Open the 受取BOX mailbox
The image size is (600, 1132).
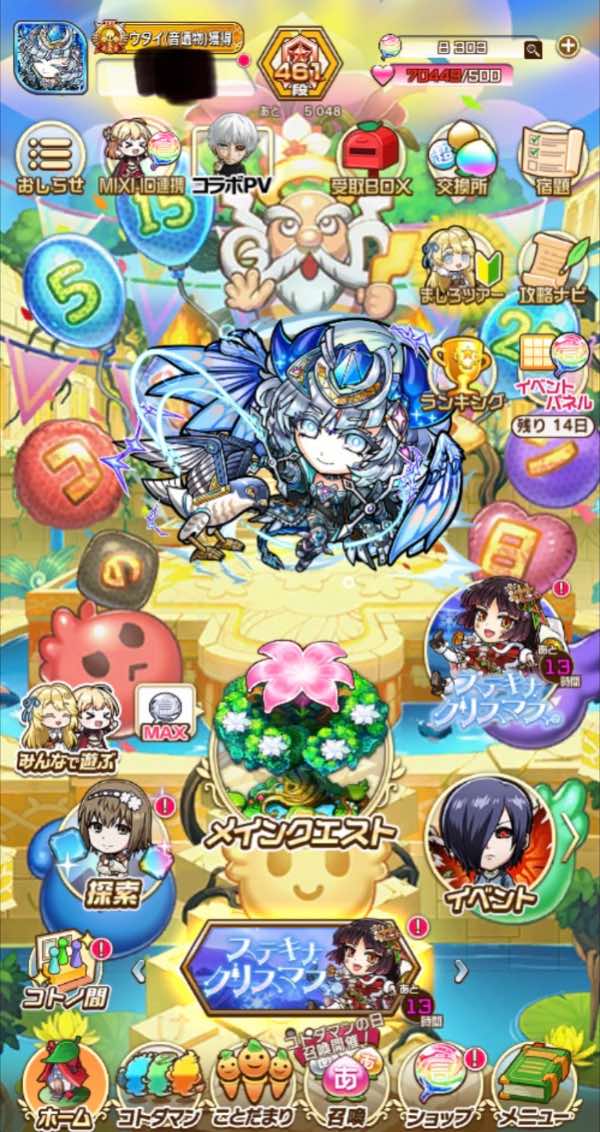click(x=371, y=160)
